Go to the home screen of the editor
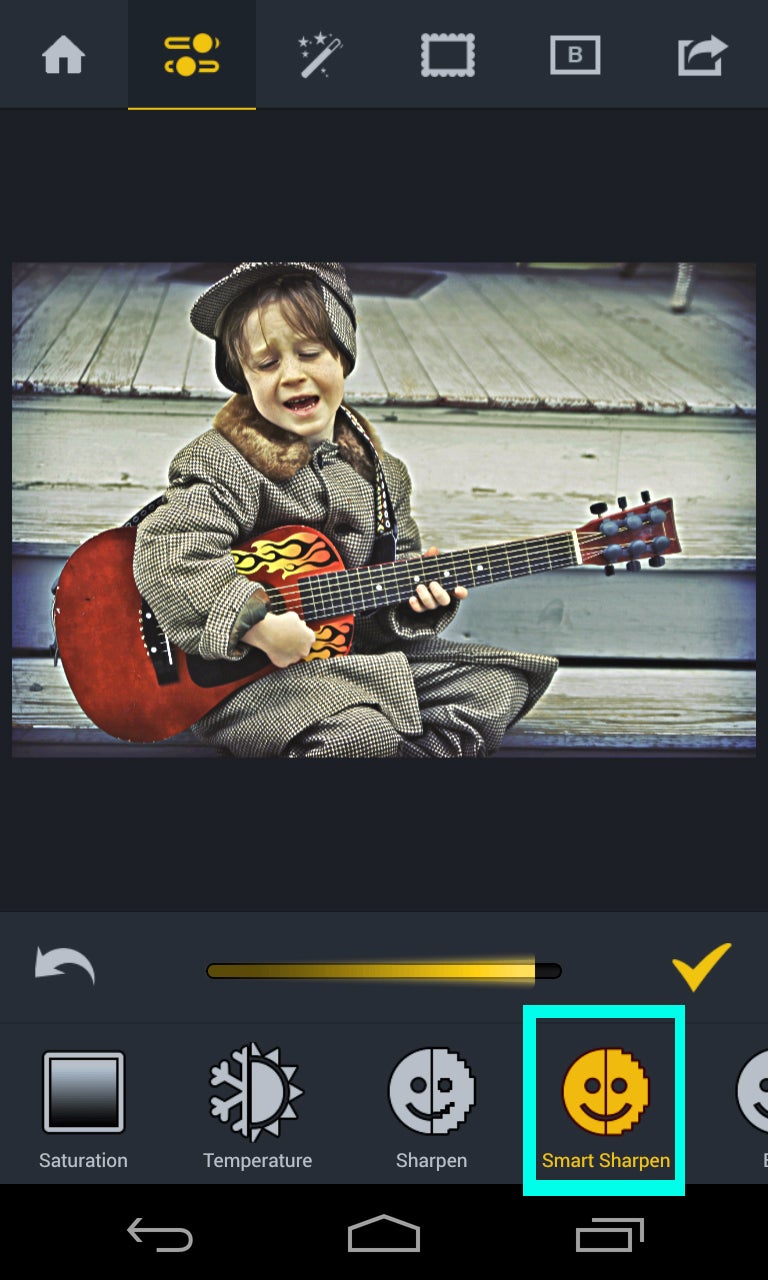 [63, 55]
